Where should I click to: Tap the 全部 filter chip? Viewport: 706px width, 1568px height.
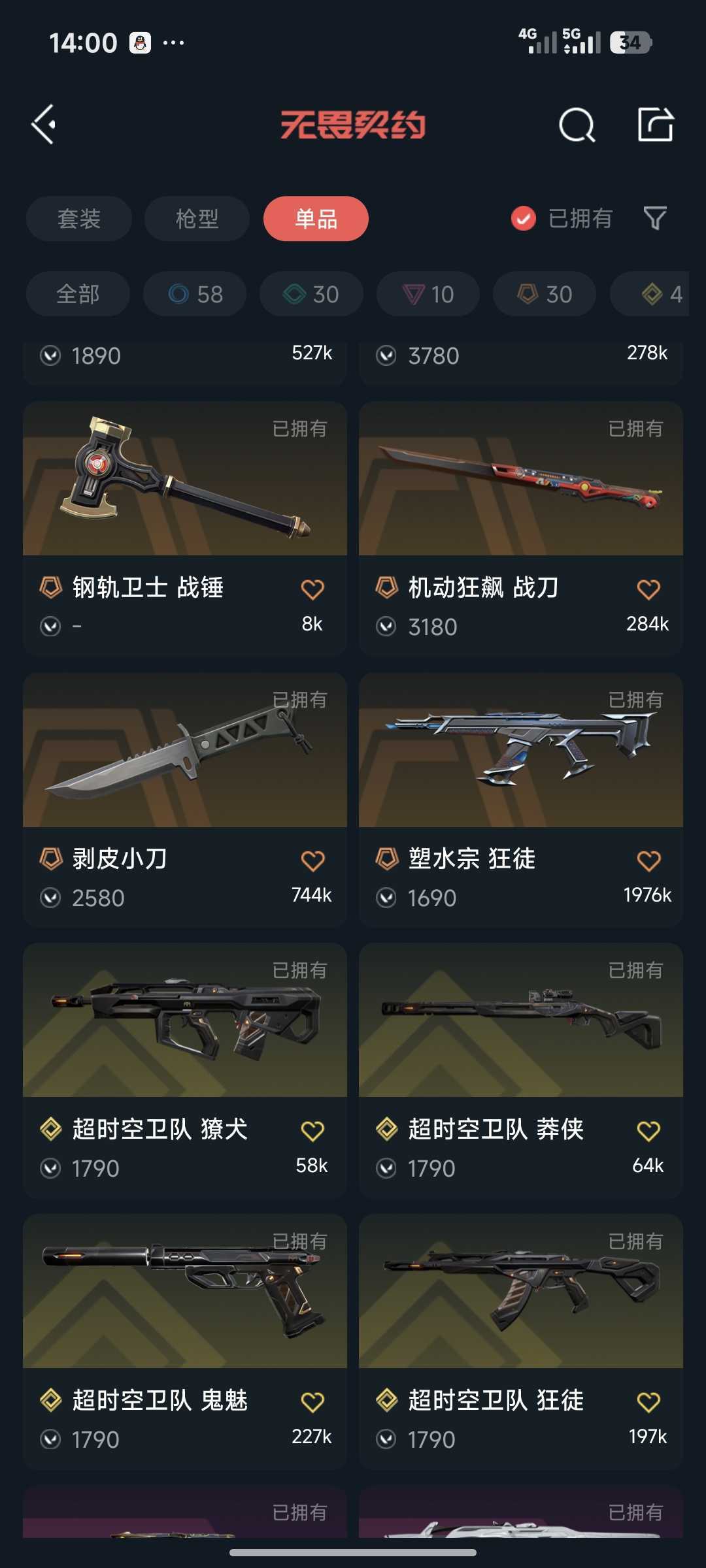point(77,294)
